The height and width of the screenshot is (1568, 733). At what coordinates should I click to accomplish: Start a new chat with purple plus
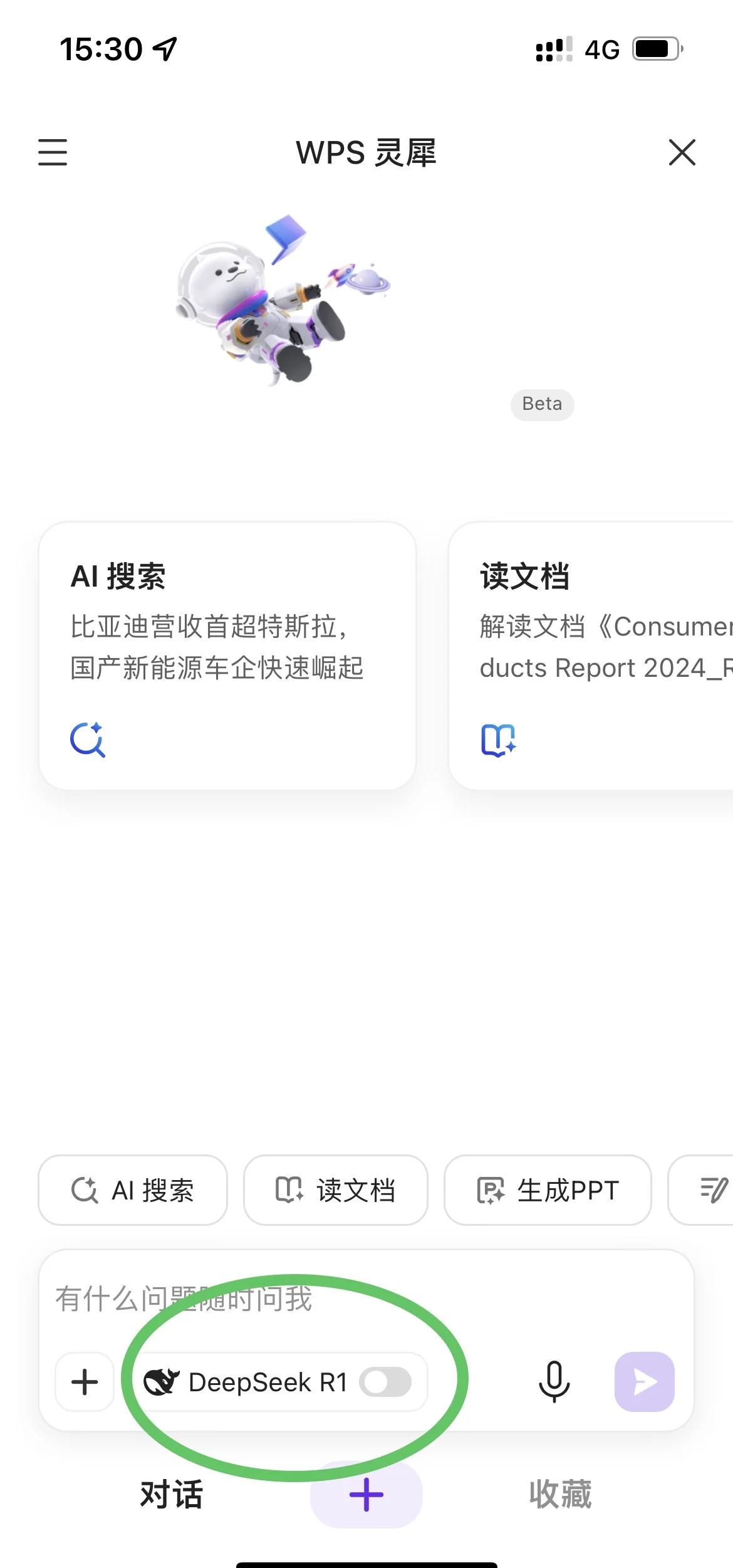[x=366, y=1495]
